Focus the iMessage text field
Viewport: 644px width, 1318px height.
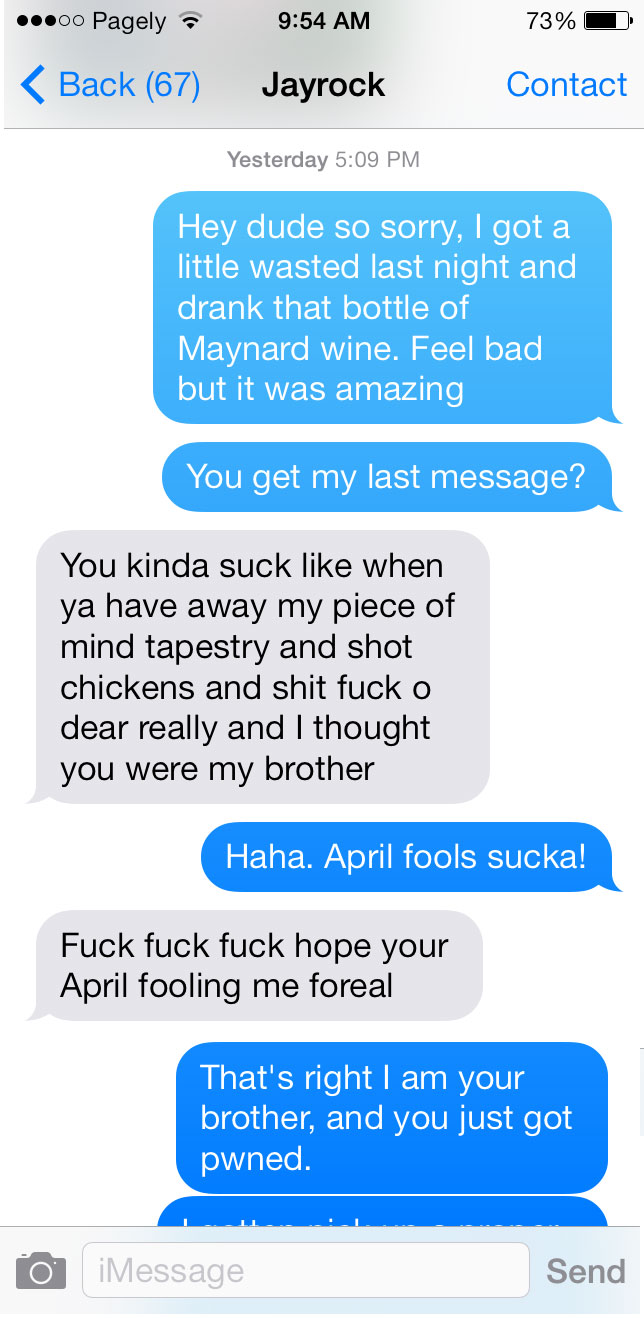pyautogui.click(x=305, y=1270)
